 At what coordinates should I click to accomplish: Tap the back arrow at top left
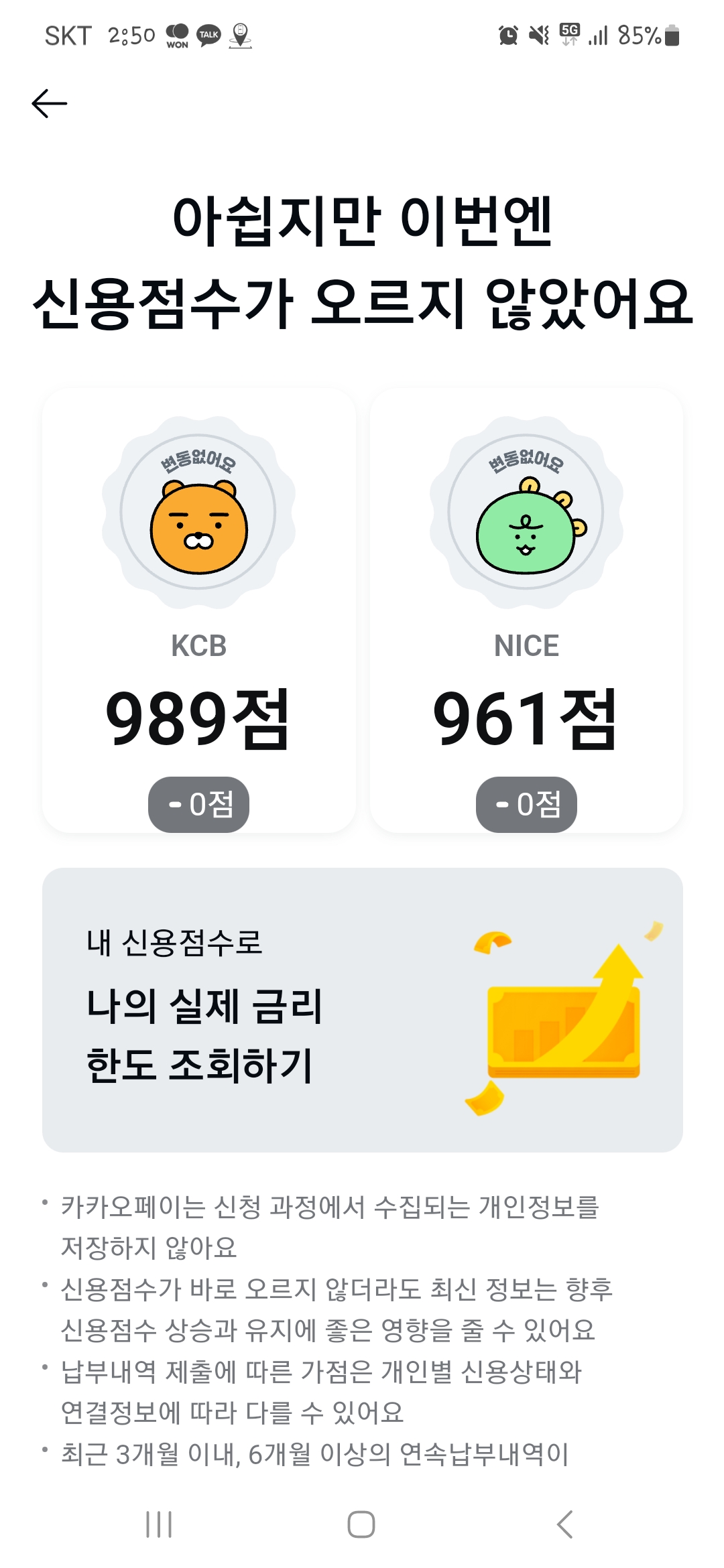(x=48, y=104)
